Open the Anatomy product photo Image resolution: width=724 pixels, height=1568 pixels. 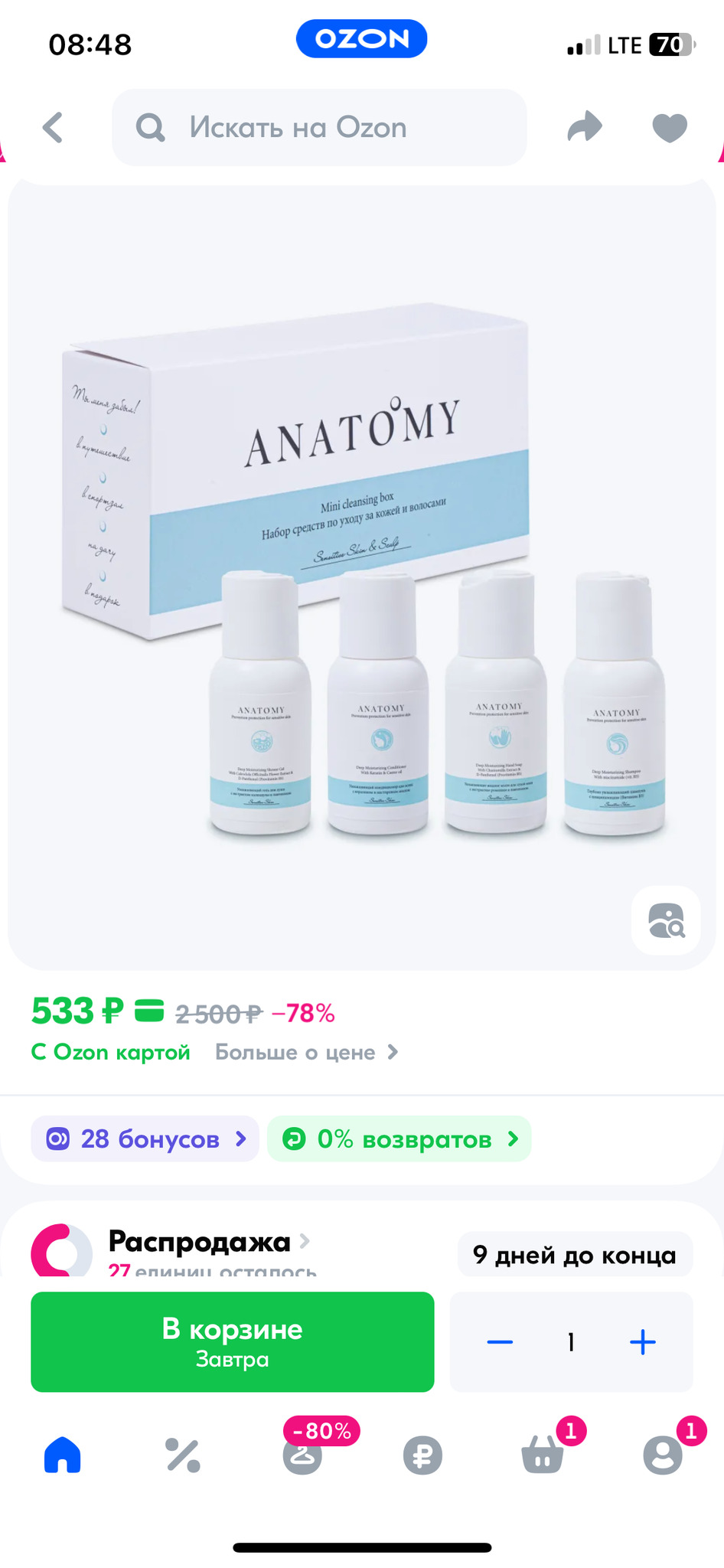362,574
